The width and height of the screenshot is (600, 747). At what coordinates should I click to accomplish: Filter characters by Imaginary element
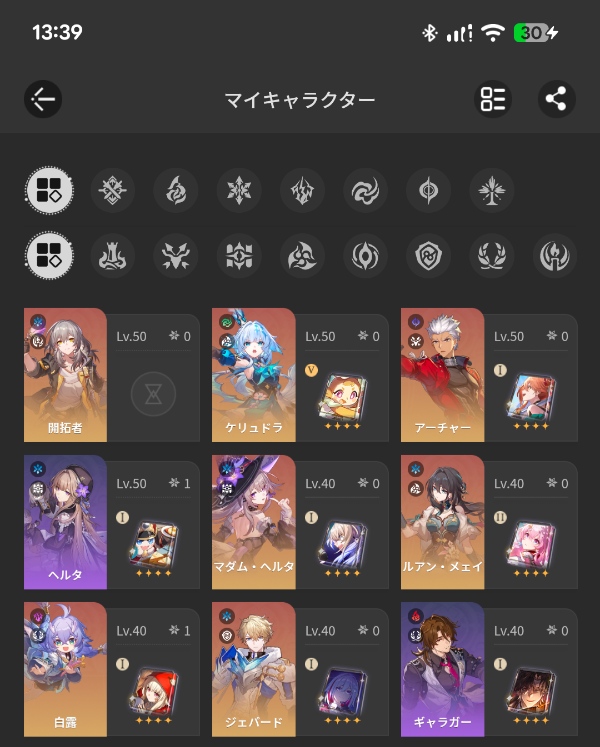[491, 191]
